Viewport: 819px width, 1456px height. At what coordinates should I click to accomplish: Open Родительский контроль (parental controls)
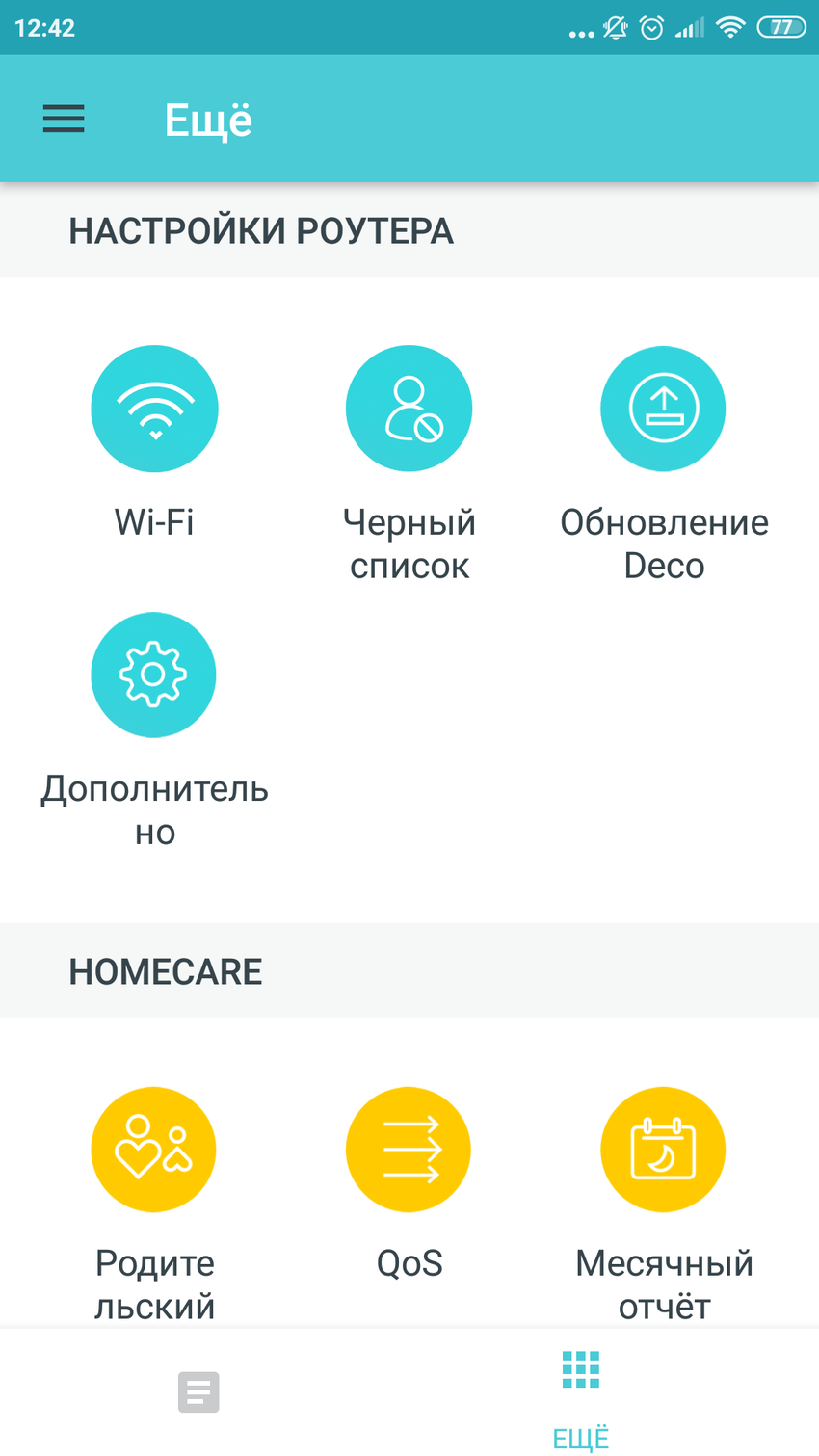point(154,1150)
